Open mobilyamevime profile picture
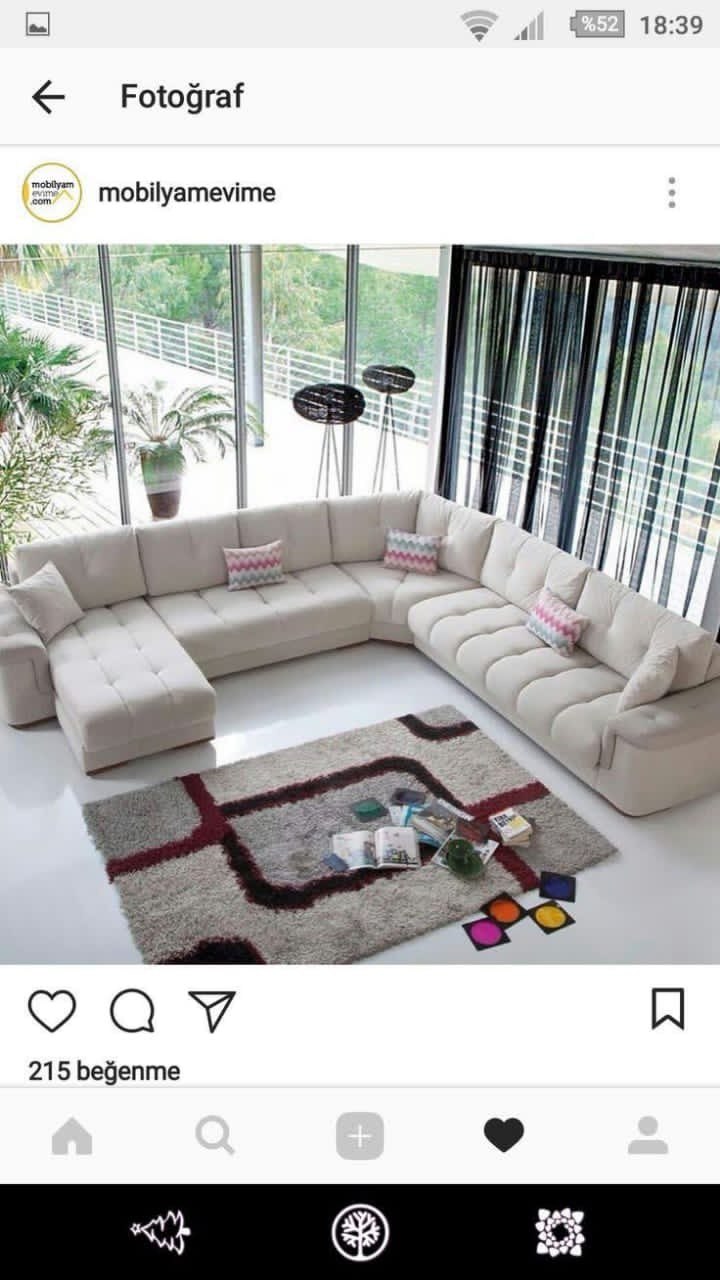This screenshot has height=1280, width=720. coord(52,192)
